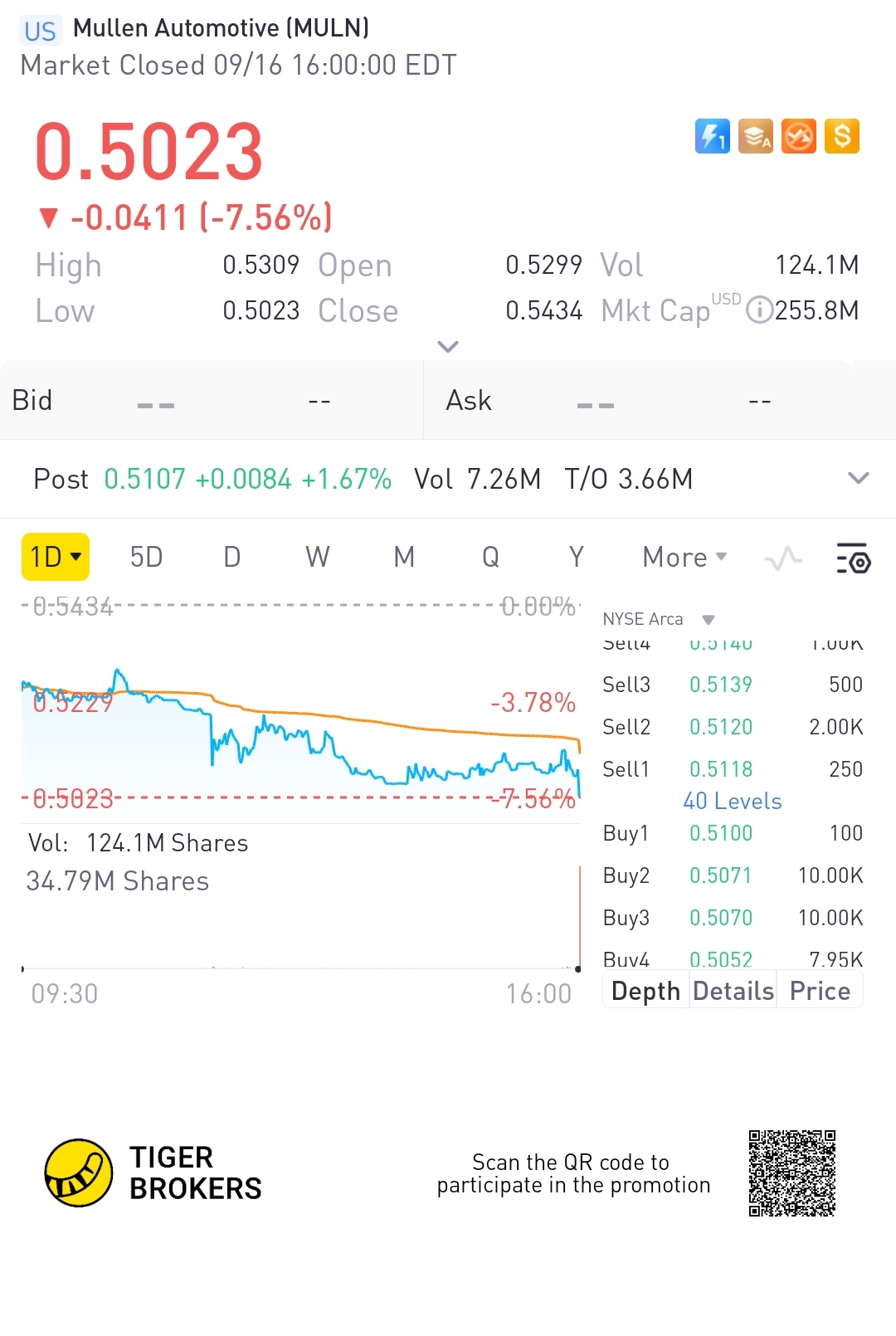Image resolution: width=896 pixels, height=1336 pixels.
Task: Expand more quote stats below Close
Action: click(448, 346)
